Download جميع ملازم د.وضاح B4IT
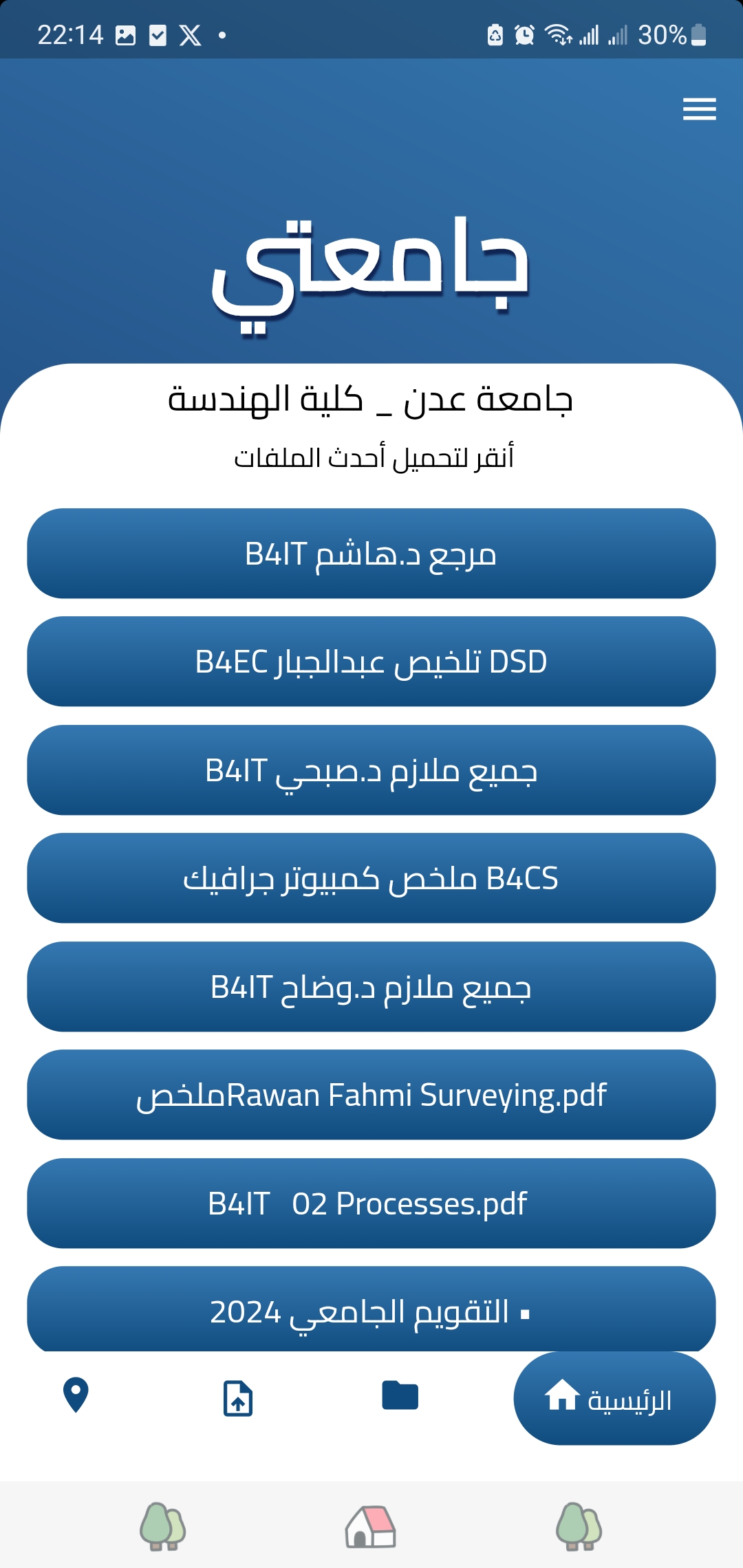The width and height of the screenshot is (743, 1568). tap(371, 987)
